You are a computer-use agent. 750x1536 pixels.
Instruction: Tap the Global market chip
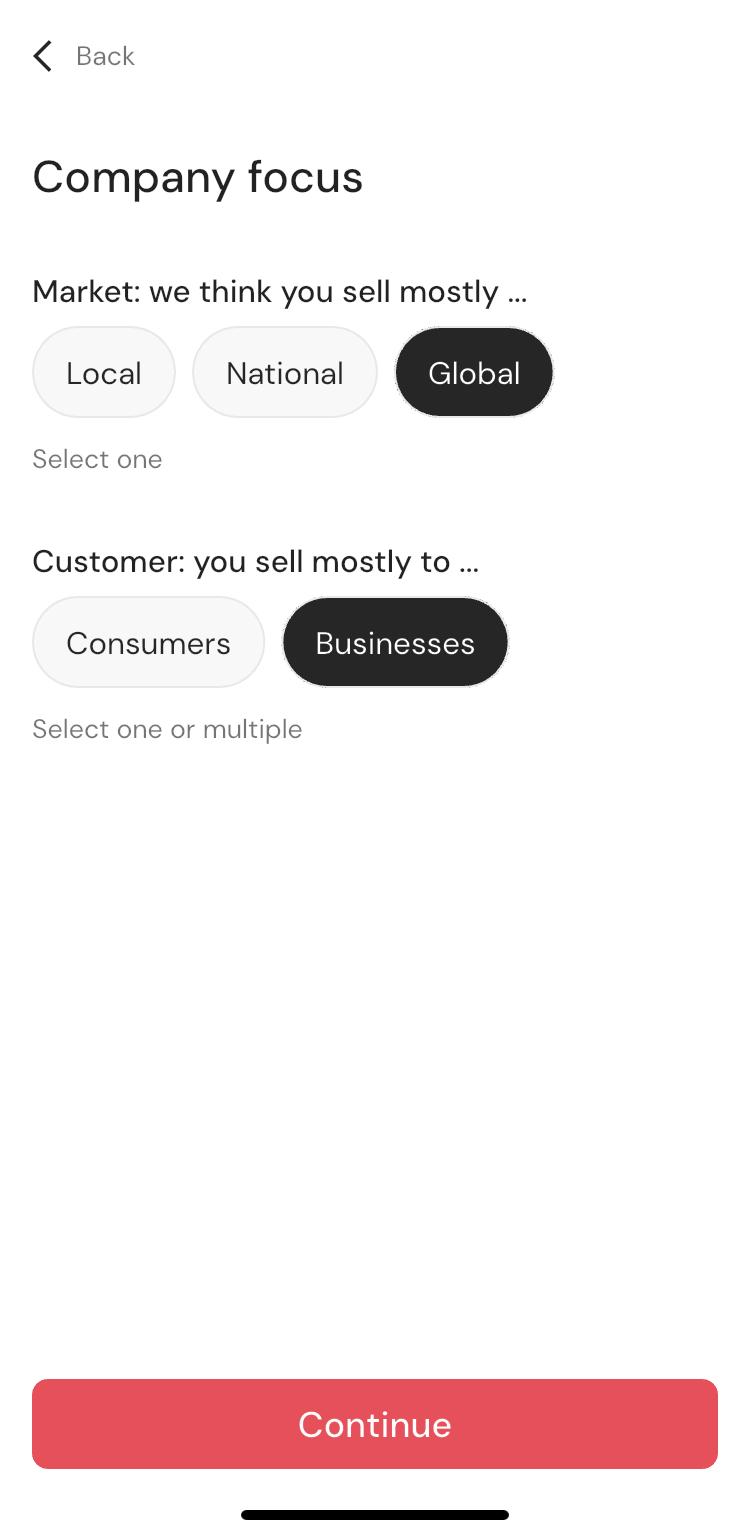click(x=474, y=373)
